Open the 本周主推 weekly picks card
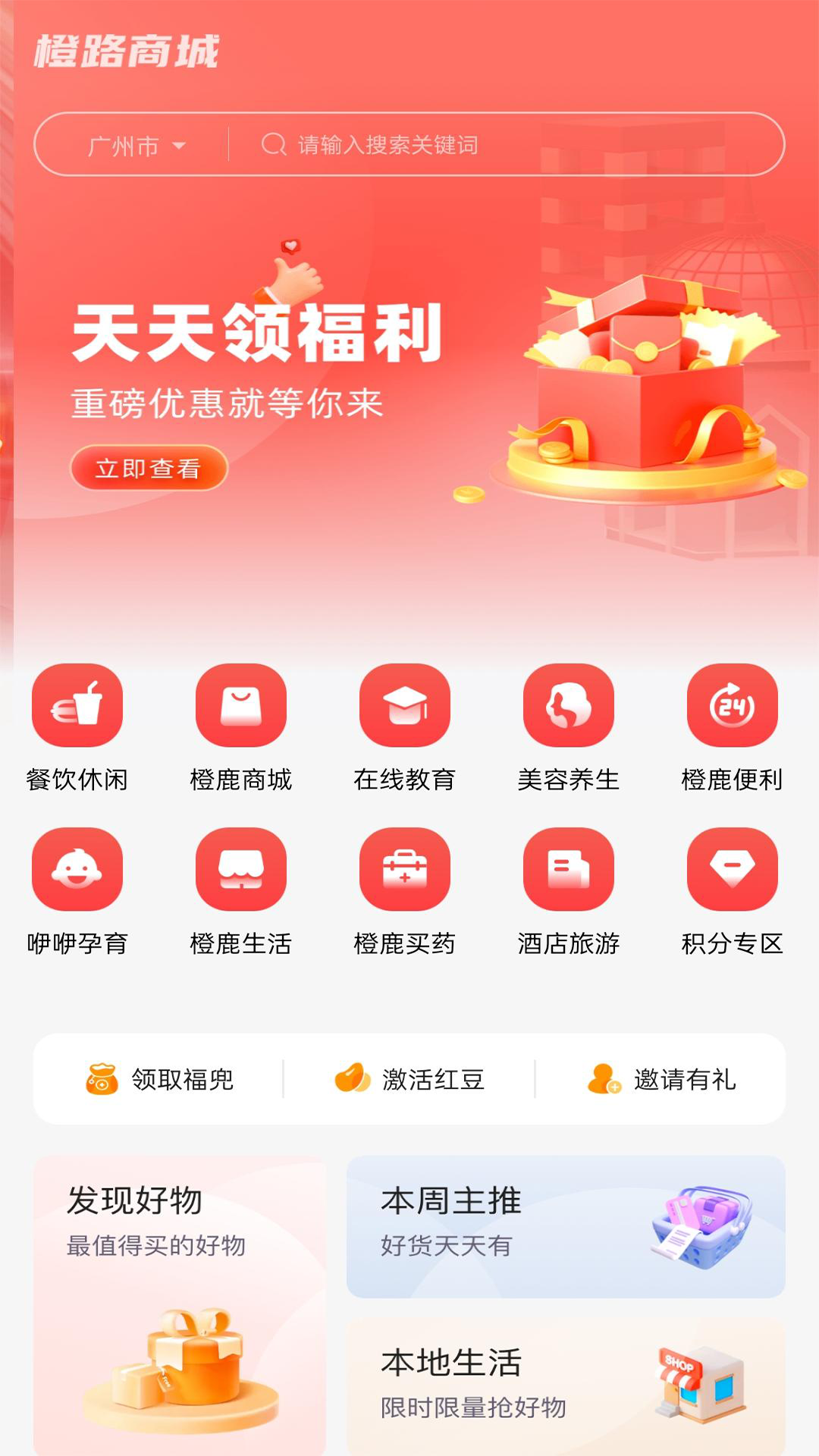Viewport: 819px width, 1456px height. [565, 1228]
